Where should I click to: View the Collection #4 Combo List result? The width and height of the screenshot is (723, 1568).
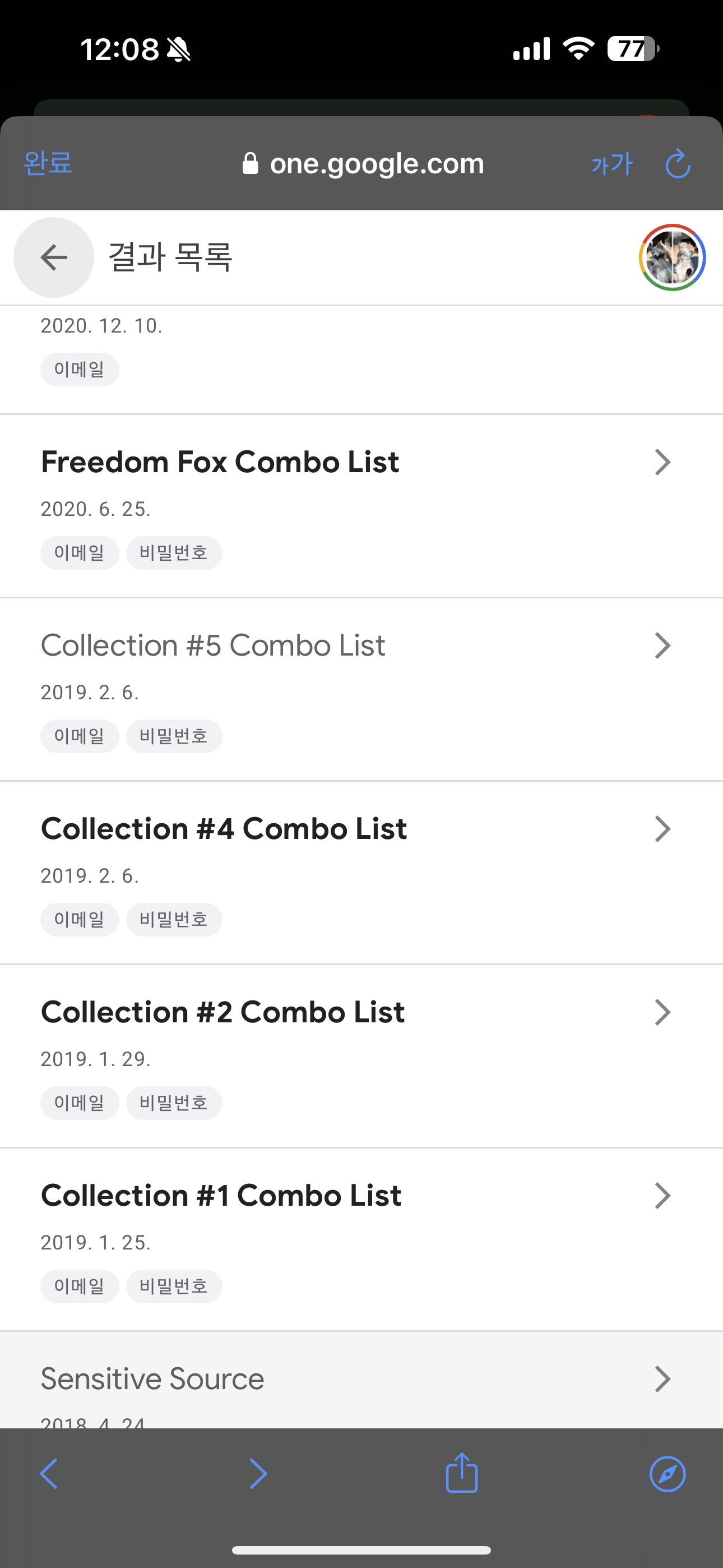pos(361,873)
